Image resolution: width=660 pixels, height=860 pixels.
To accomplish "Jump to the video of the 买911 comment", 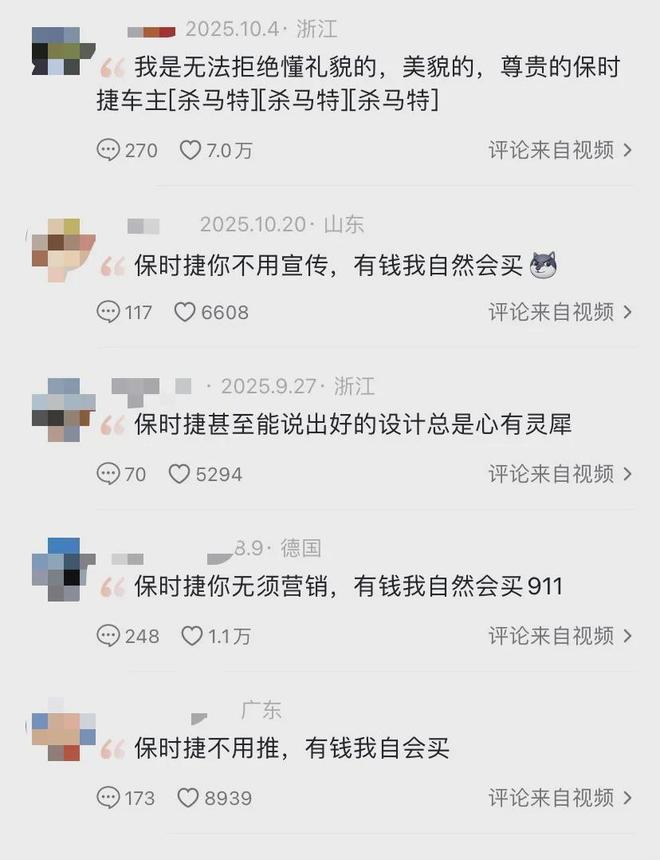I will 560,636.
